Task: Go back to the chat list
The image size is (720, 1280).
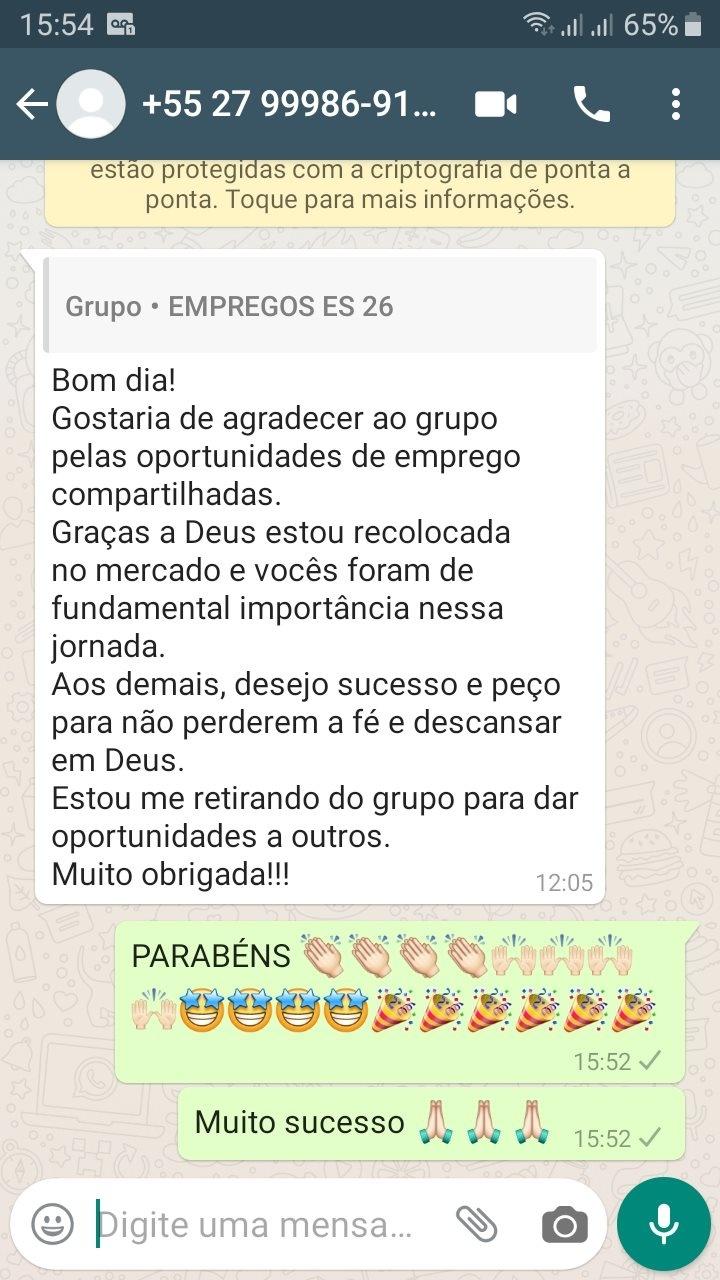Action: [32, 104]
